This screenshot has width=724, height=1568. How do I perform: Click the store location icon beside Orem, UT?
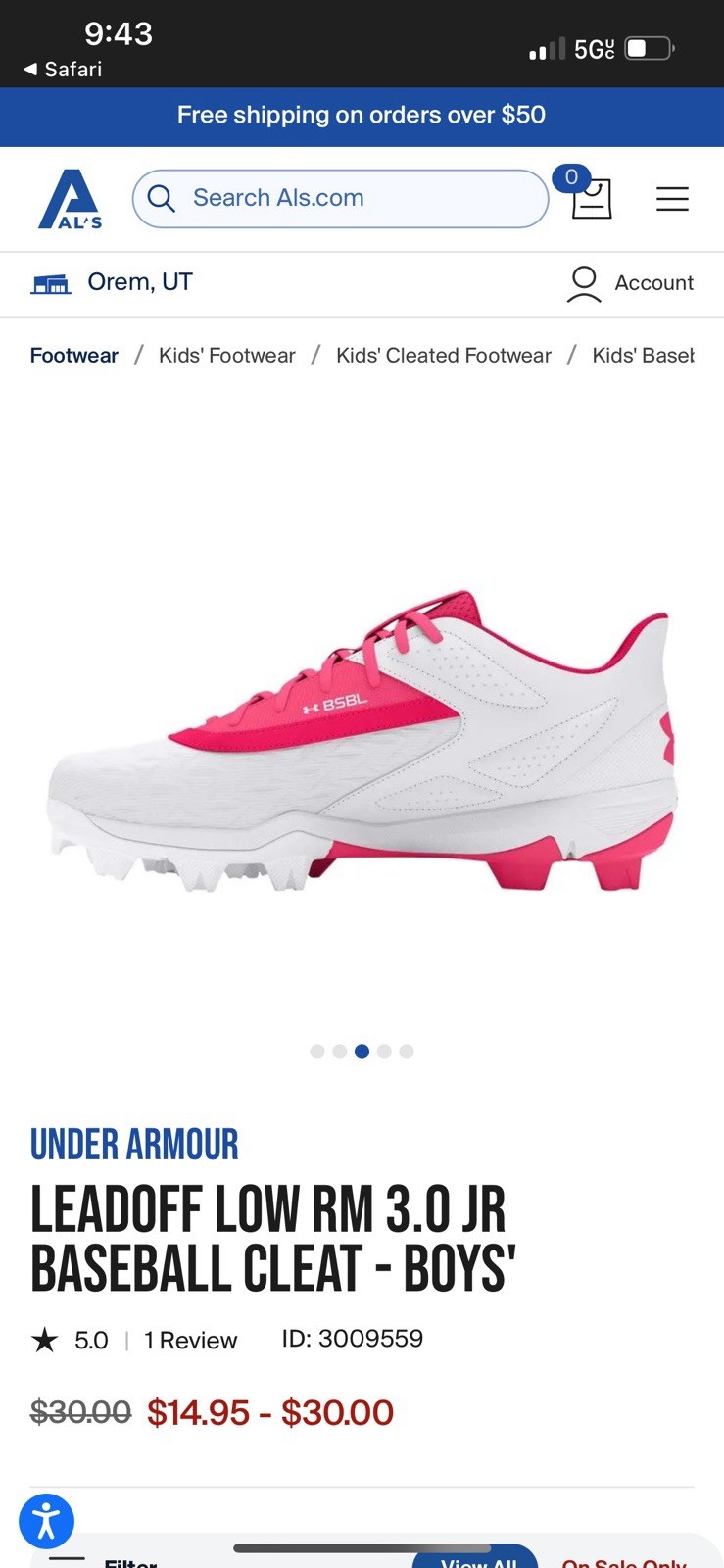click(52, 283)
